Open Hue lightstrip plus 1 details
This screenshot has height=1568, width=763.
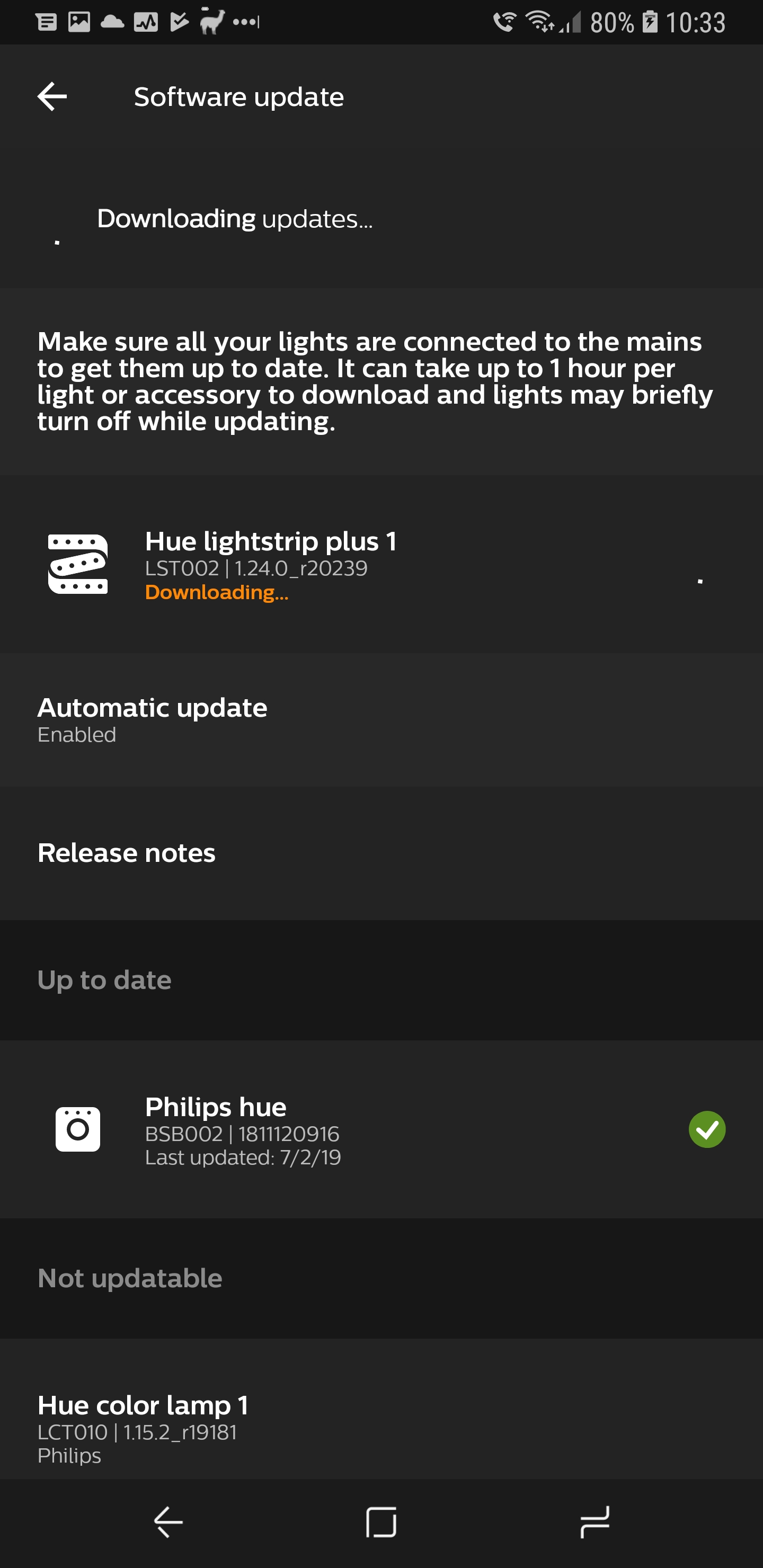(x=381, y=564)
